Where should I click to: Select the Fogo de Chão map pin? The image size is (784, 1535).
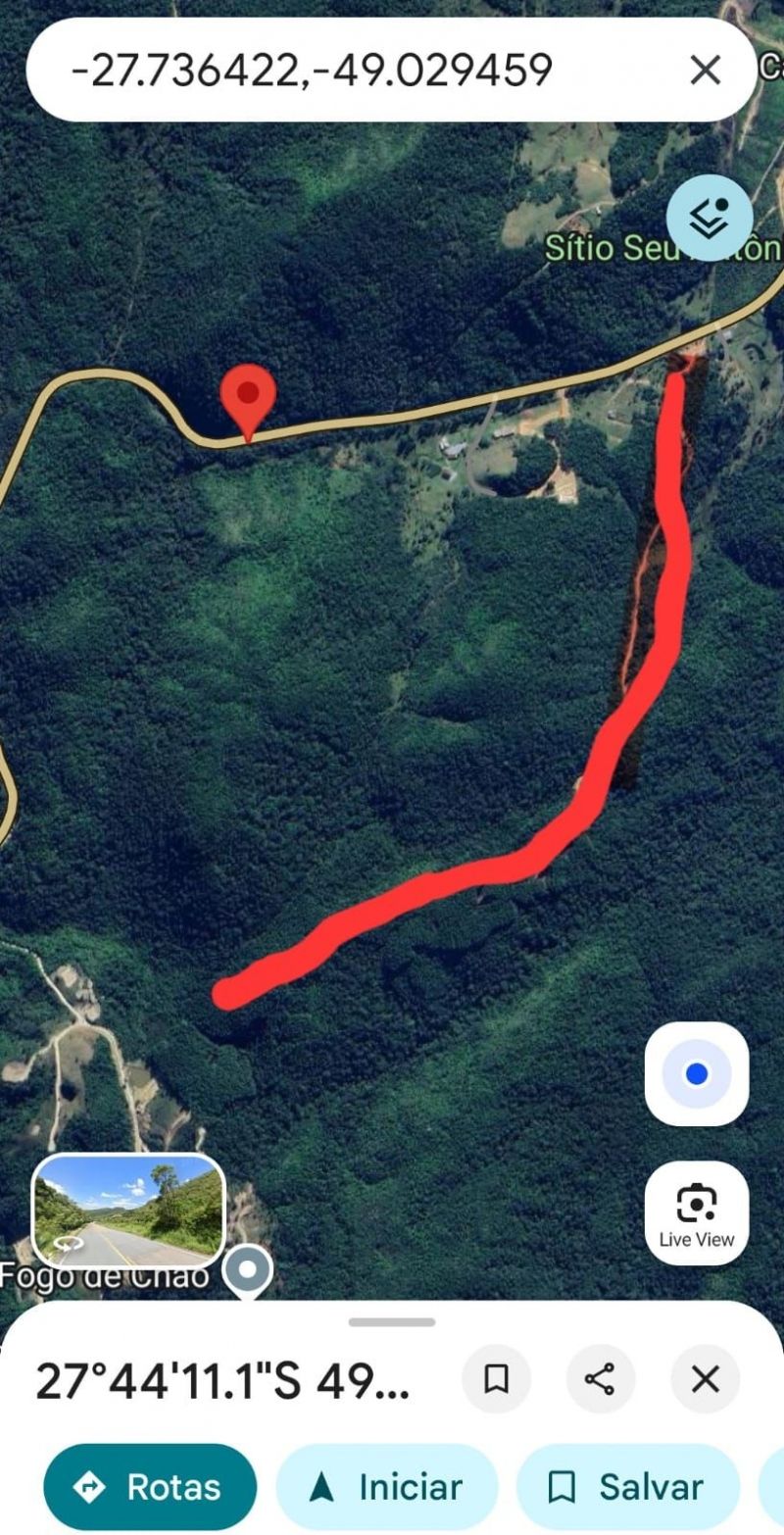click(x=247, y=1270)
